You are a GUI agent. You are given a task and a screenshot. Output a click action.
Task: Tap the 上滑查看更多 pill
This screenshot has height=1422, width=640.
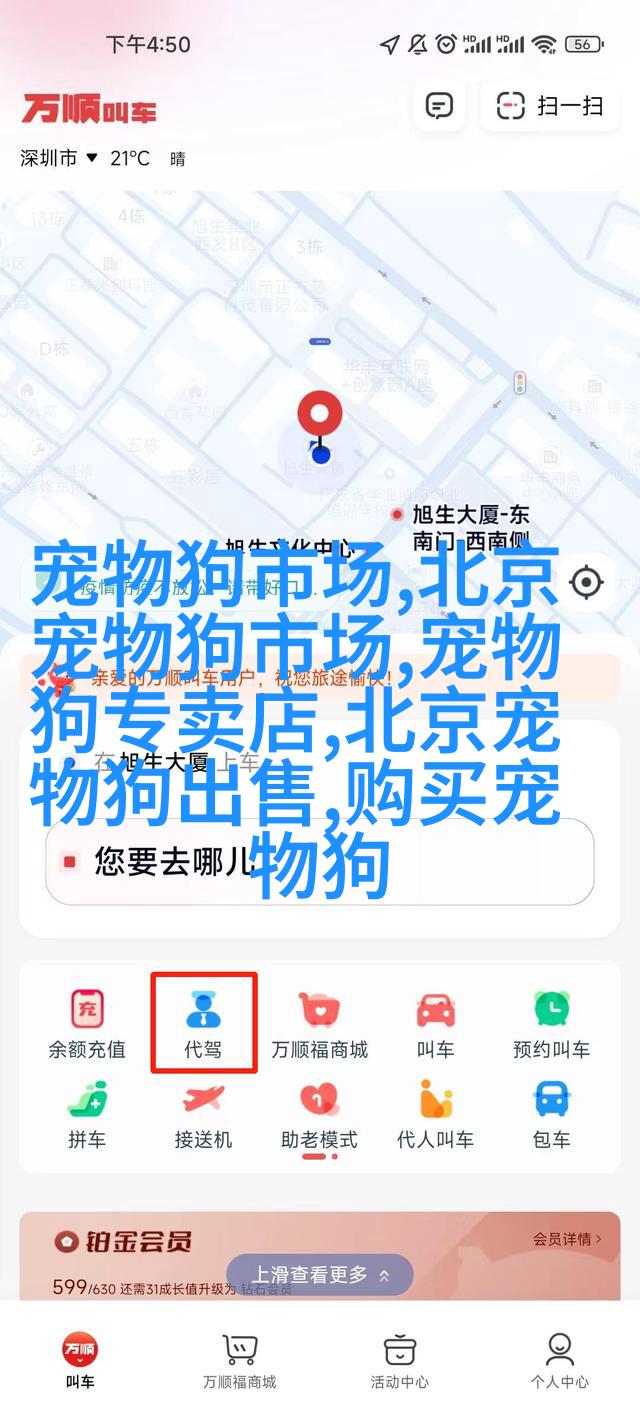(x=320, y=1275)
